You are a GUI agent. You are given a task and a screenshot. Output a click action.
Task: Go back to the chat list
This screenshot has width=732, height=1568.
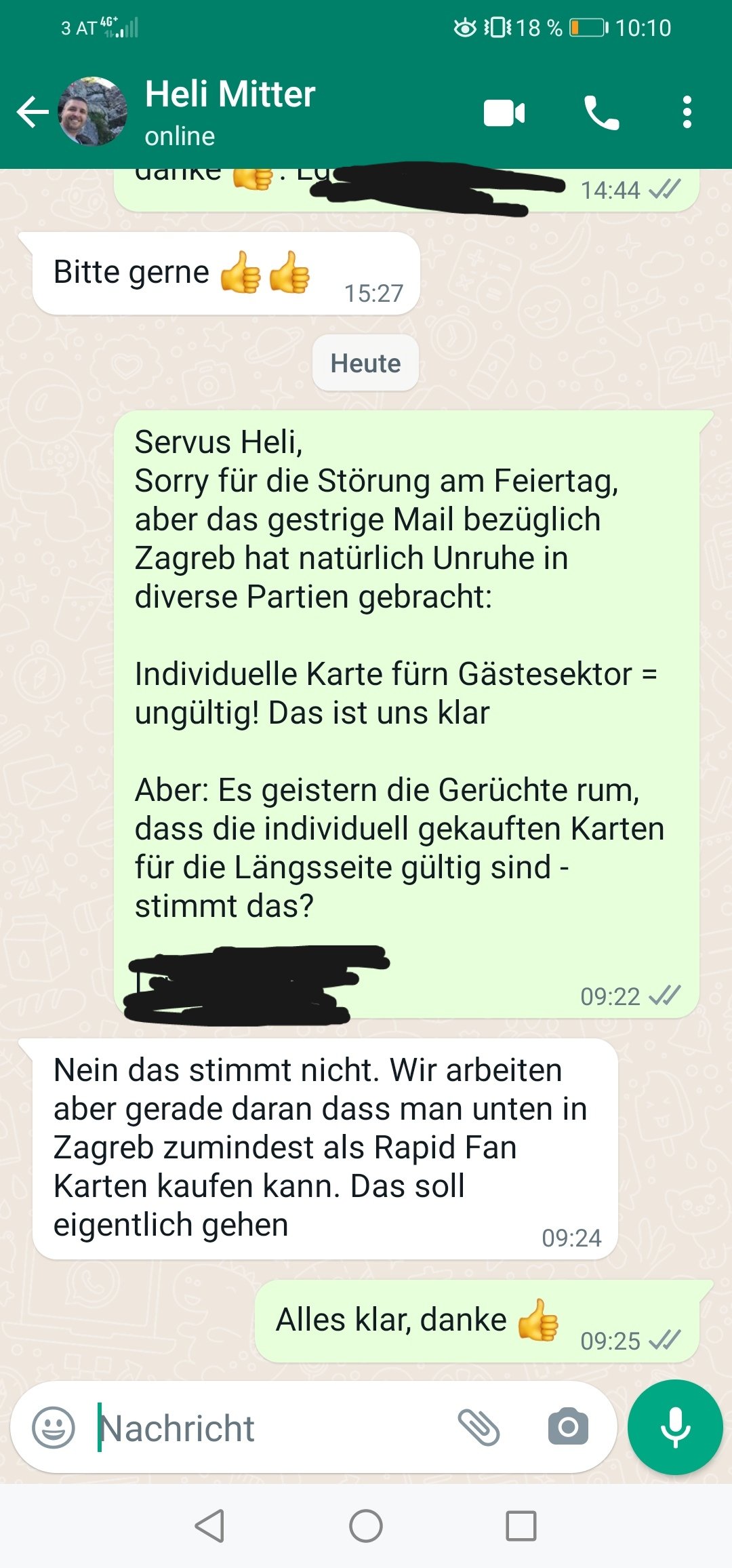[x=32, y=112]
